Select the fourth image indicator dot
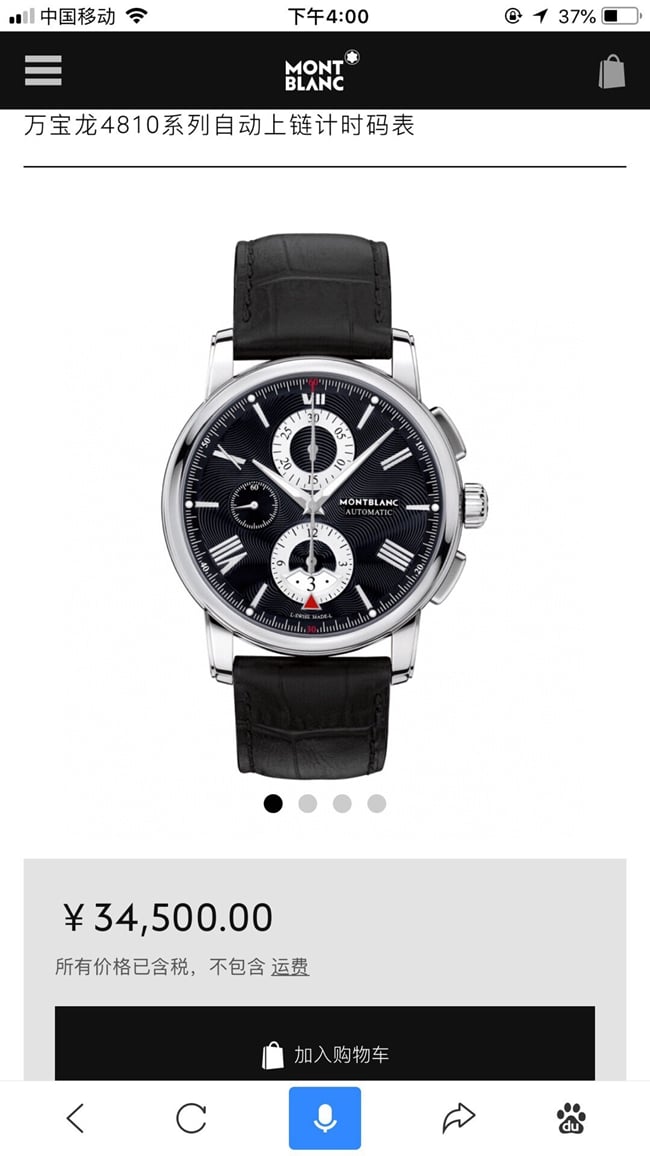This screenshot has height=1156, width=650. (376, 803)
